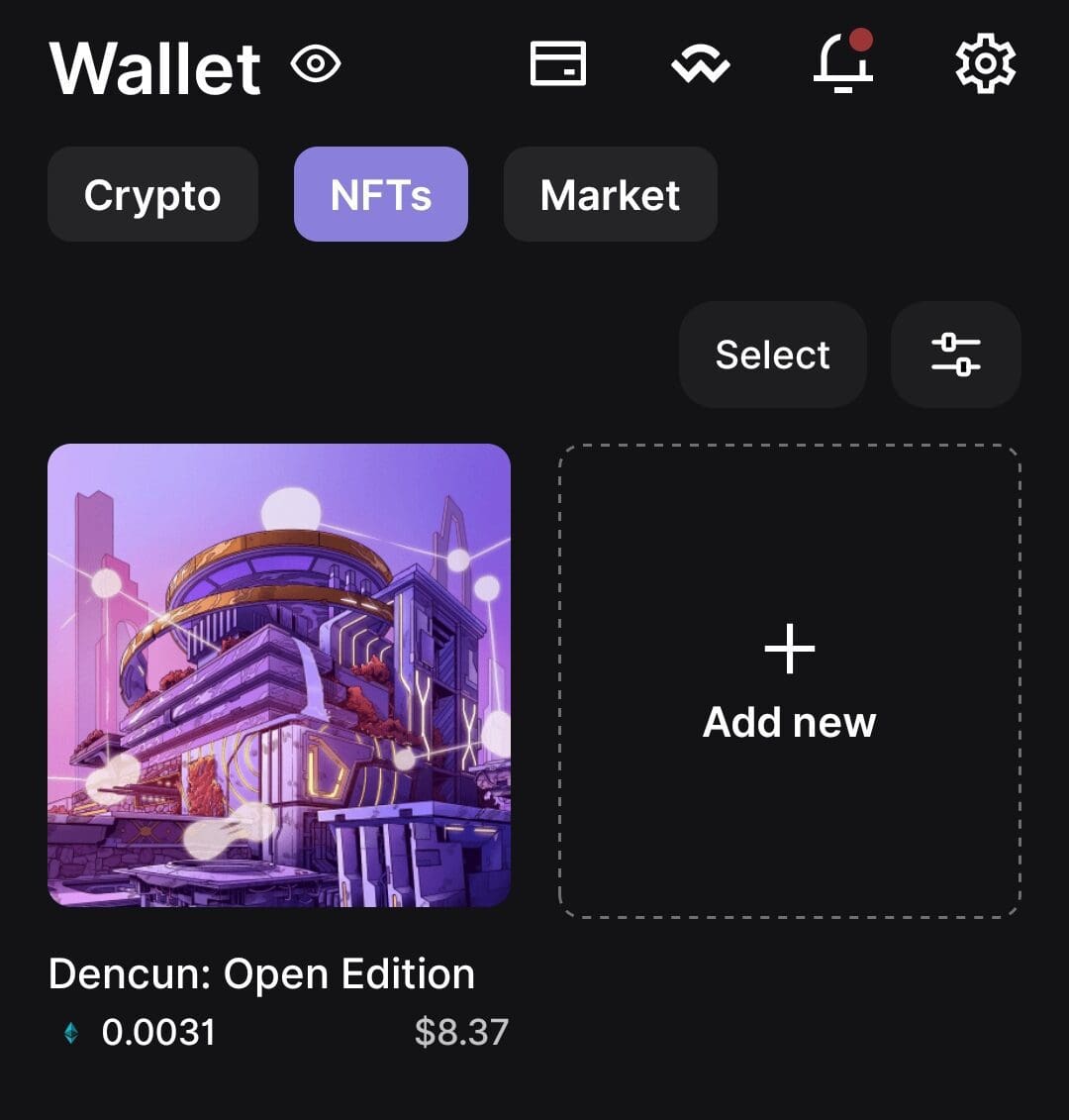This screenshot has height=1120, width=1069.
Task: Open the notifications bell
Action: 842,63
